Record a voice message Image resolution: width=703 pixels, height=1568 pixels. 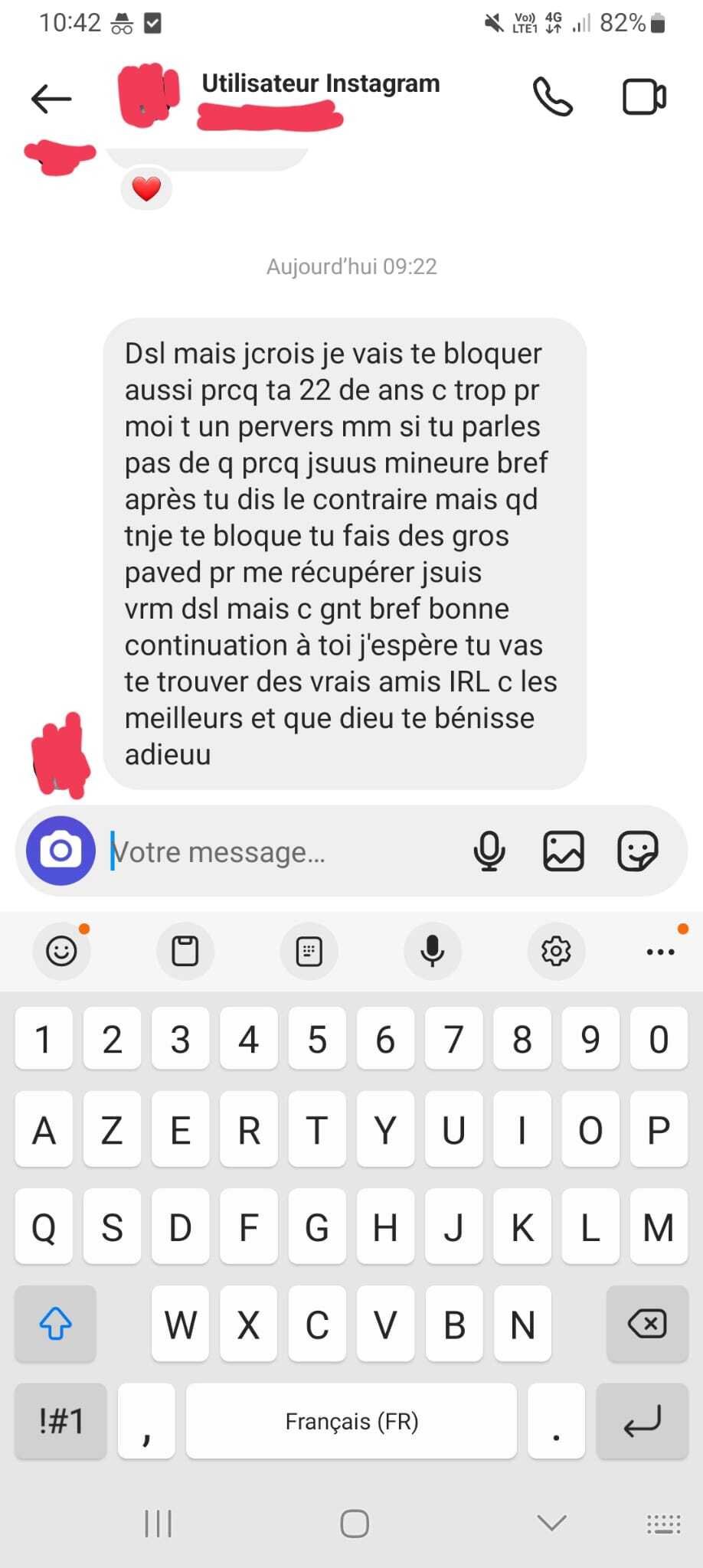(x=489, y=851)
